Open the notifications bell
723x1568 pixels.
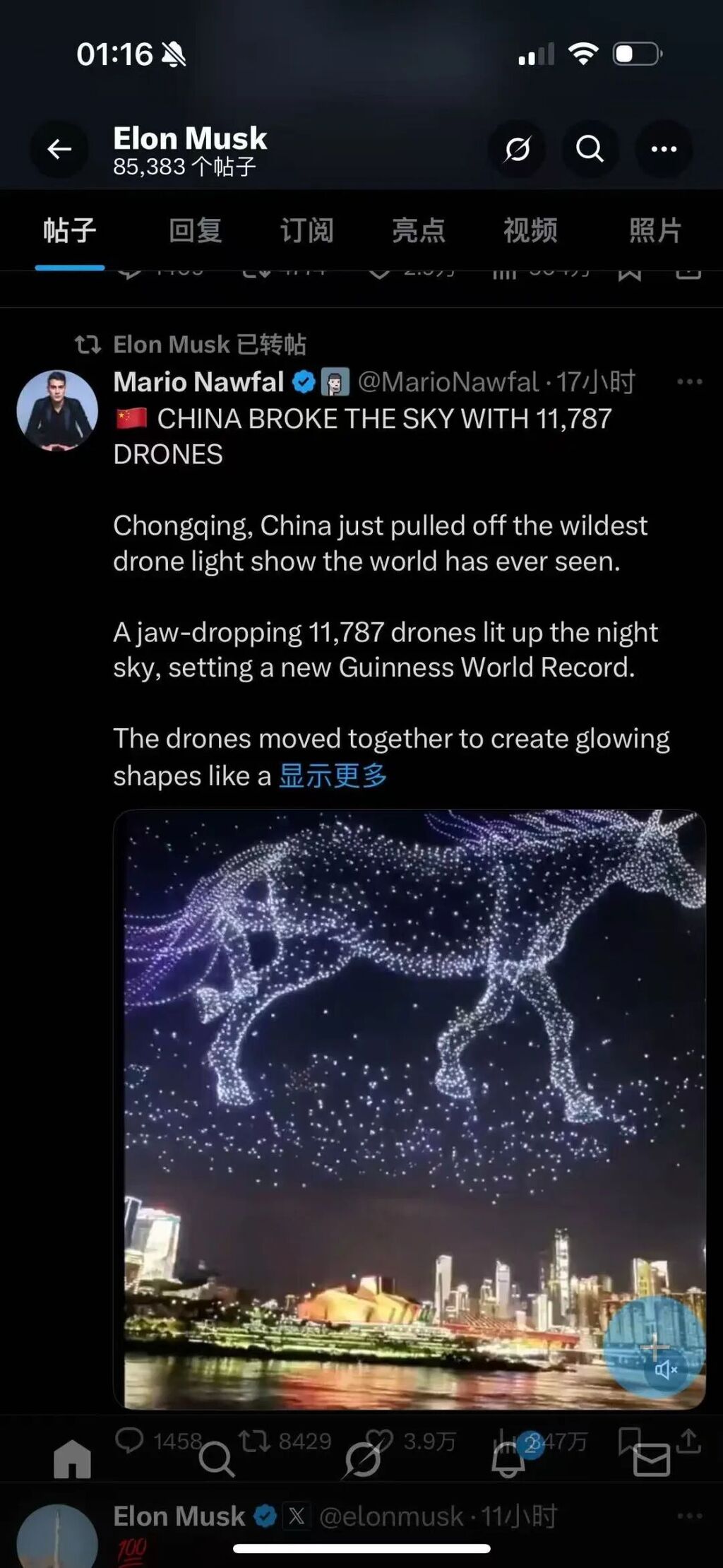pyautogui.click(x=508, y=1460)
